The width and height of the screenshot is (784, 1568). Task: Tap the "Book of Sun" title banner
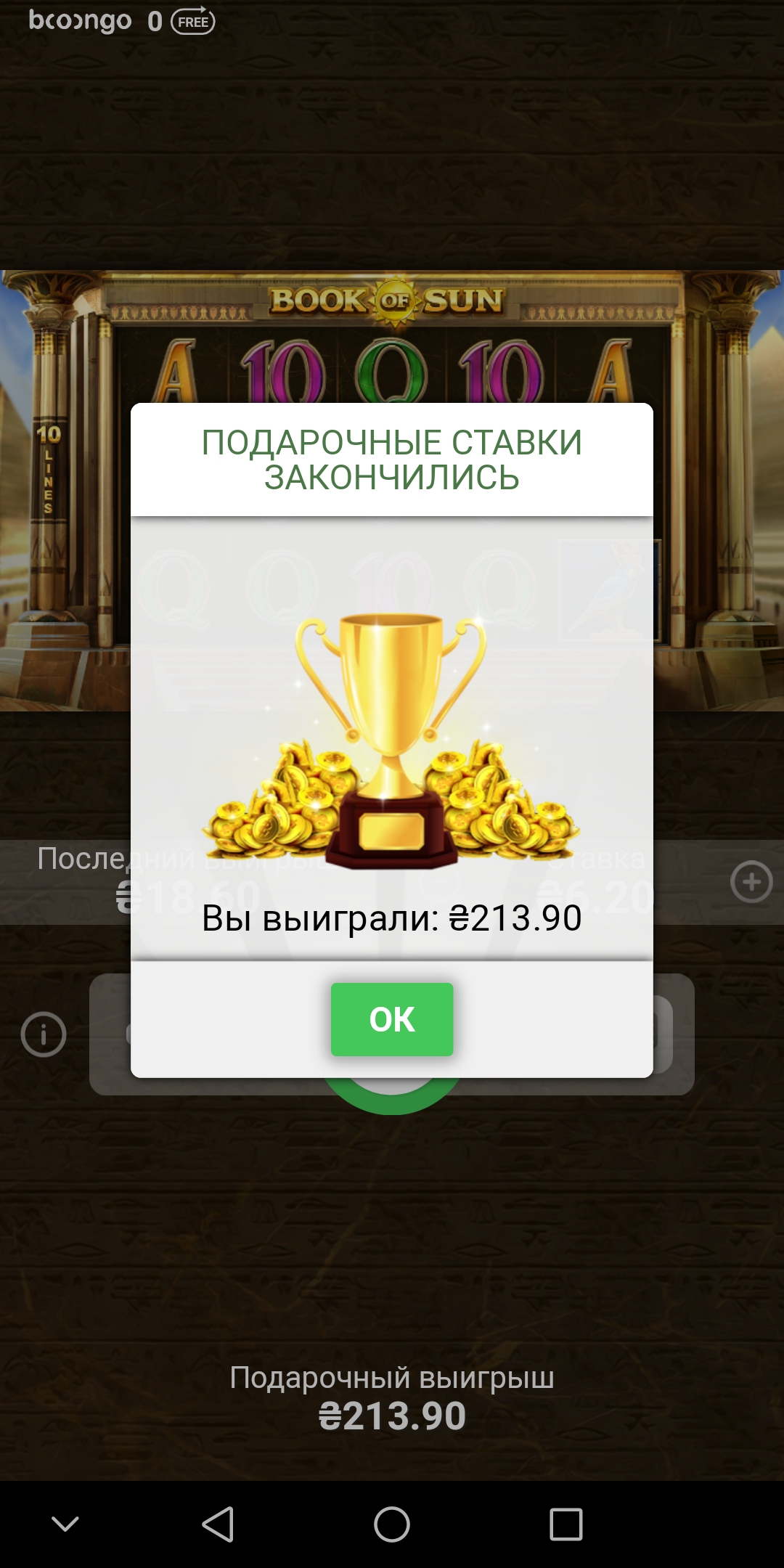[x=392, y=299]
